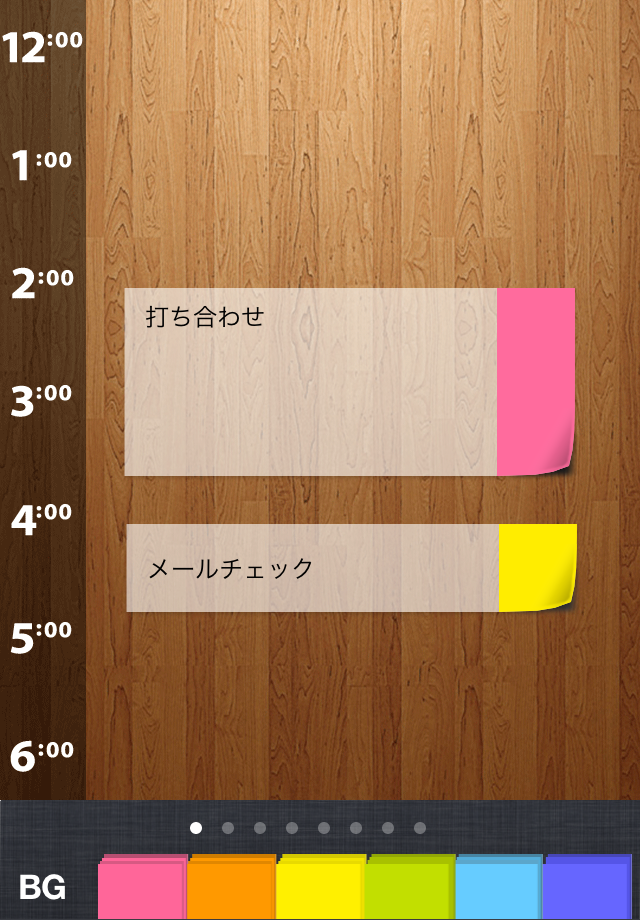The image size is (640, 920).
Task: Open the 打ち合わせ note
Action: click(x=310, y=381)
